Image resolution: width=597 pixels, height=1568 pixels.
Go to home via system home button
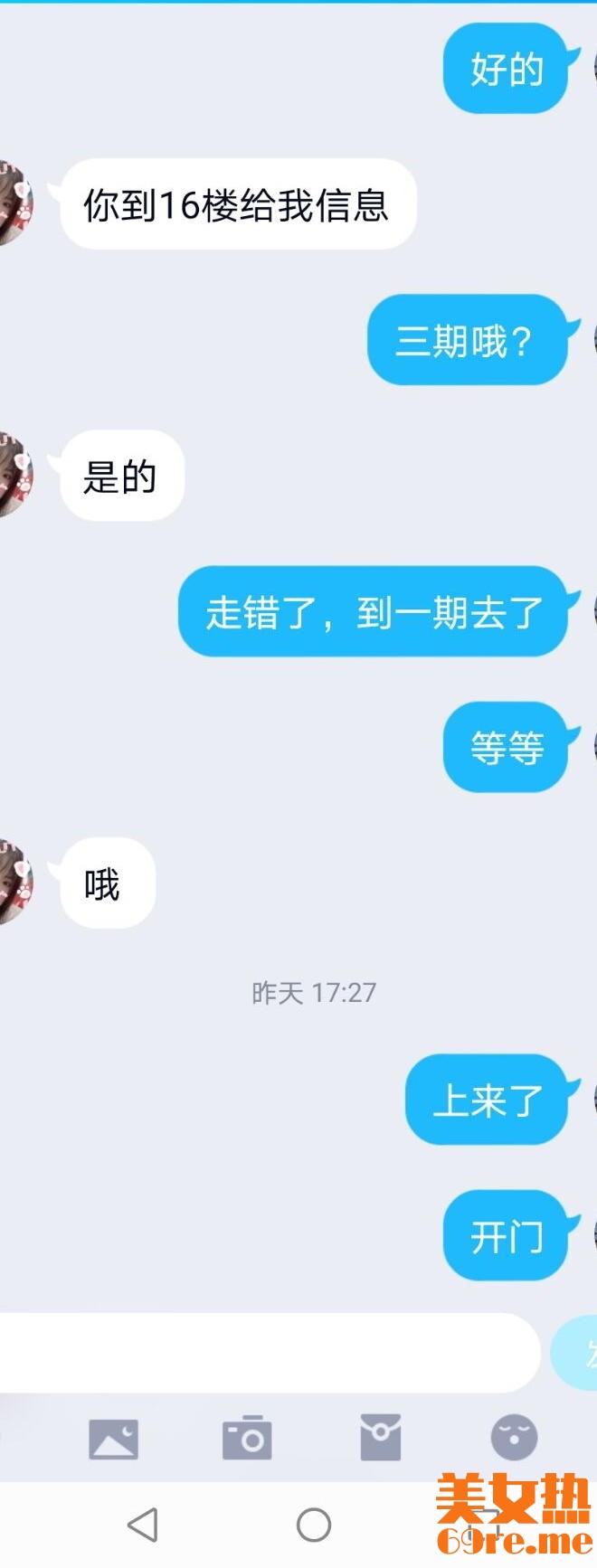point(314,1525)
